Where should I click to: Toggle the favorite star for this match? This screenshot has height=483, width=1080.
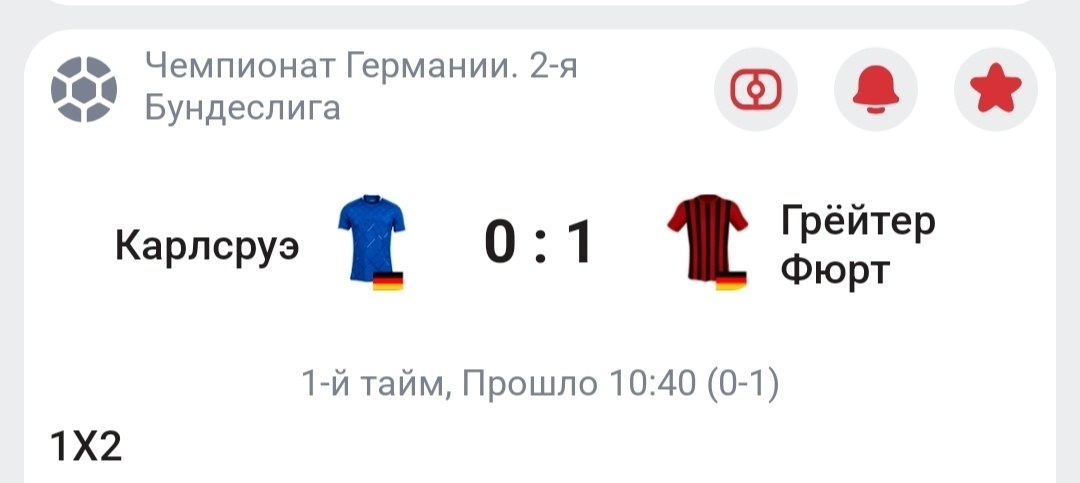995,90
